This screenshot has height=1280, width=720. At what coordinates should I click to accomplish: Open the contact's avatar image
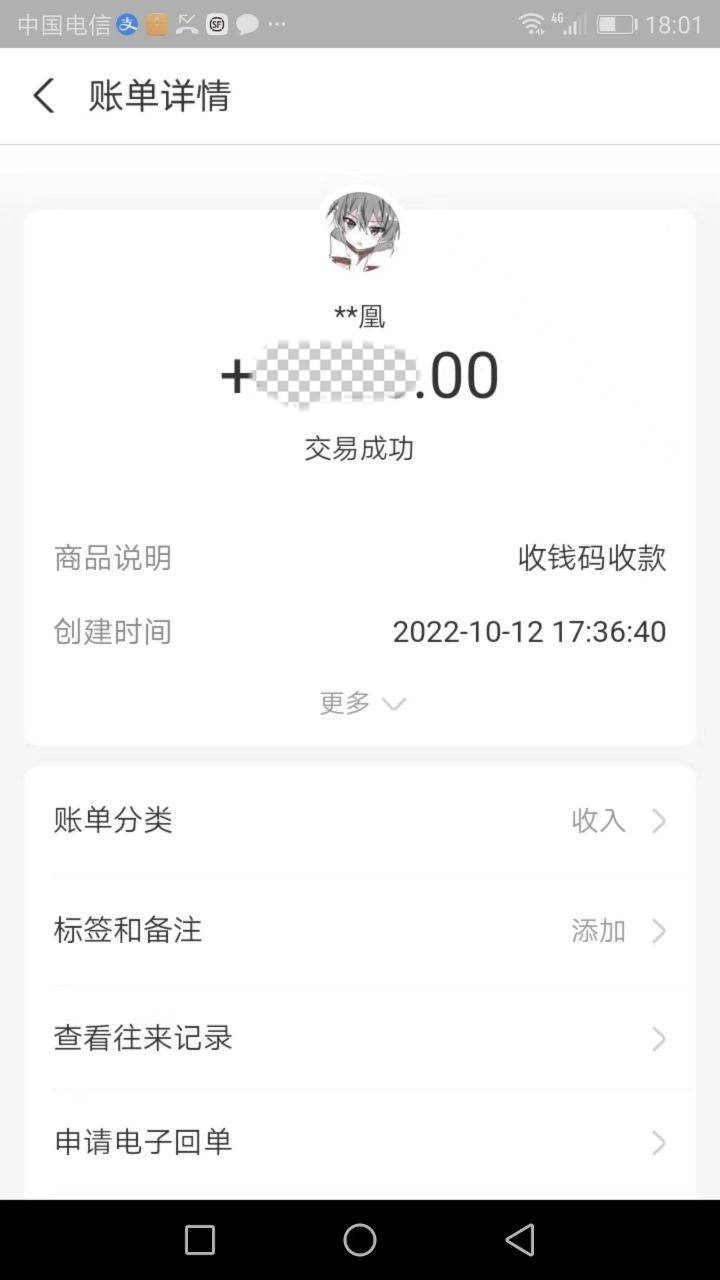pyautogui.click(x=362, y=230)
